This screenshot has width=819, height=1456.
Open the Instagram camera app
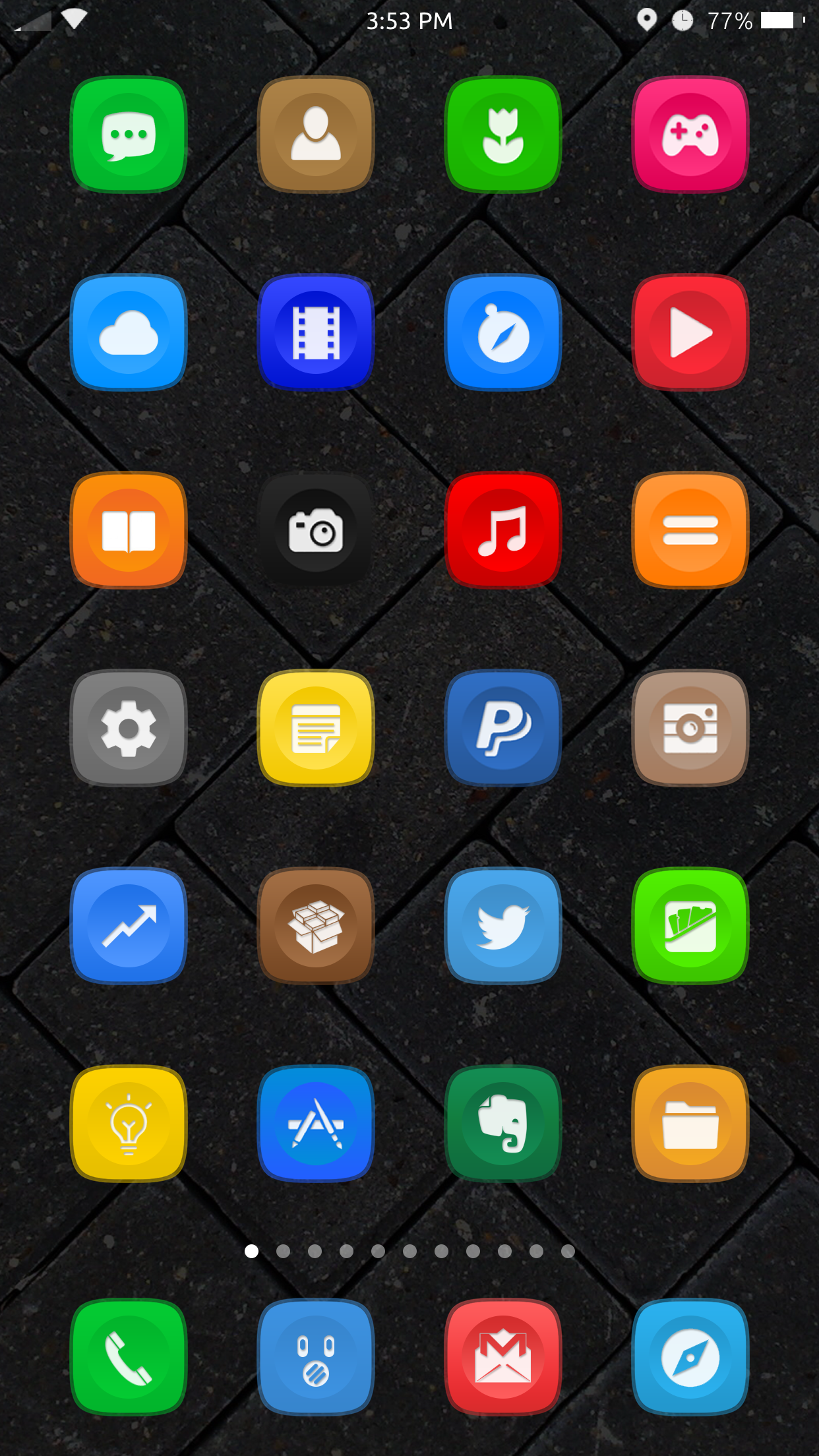tap(690, 728)
